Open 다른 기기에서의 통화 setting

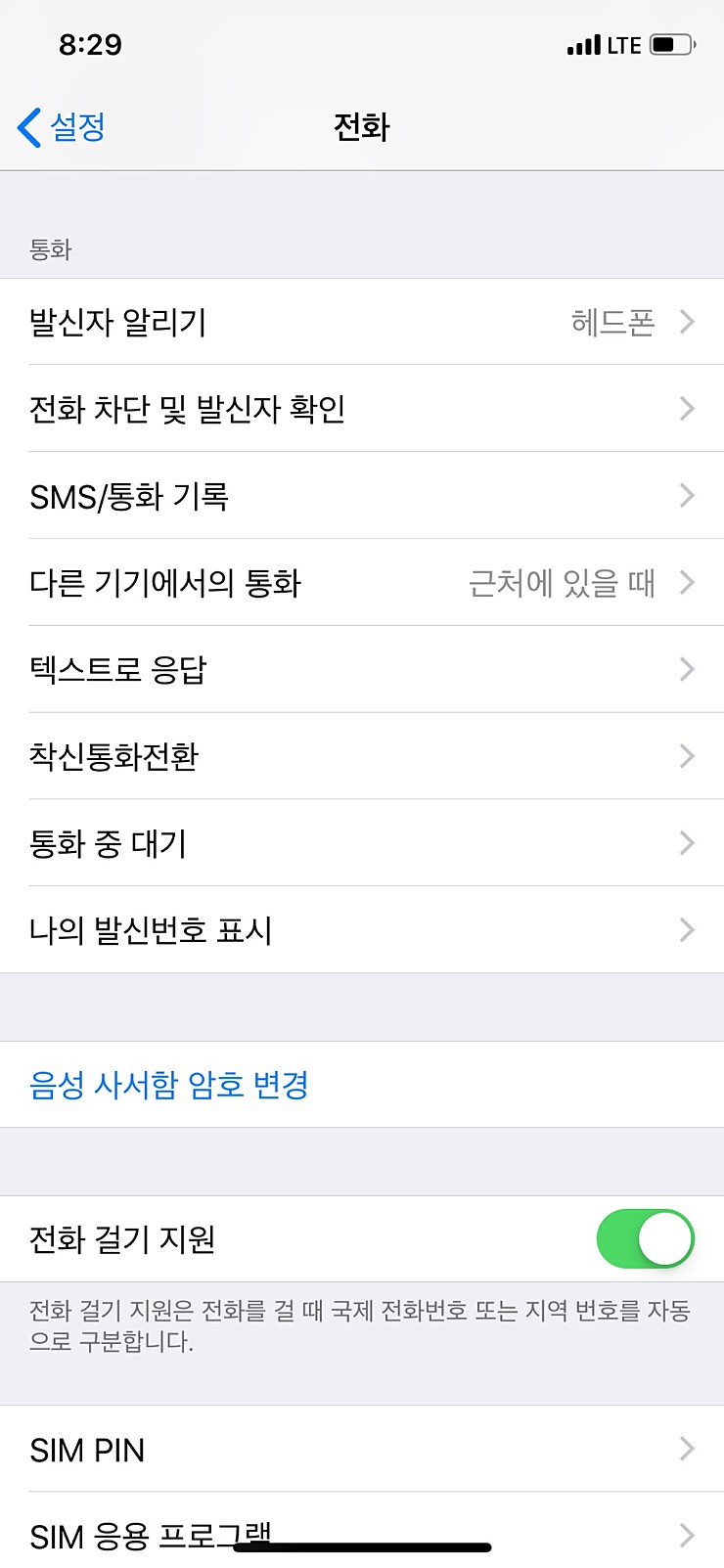[x=362, y=583]
